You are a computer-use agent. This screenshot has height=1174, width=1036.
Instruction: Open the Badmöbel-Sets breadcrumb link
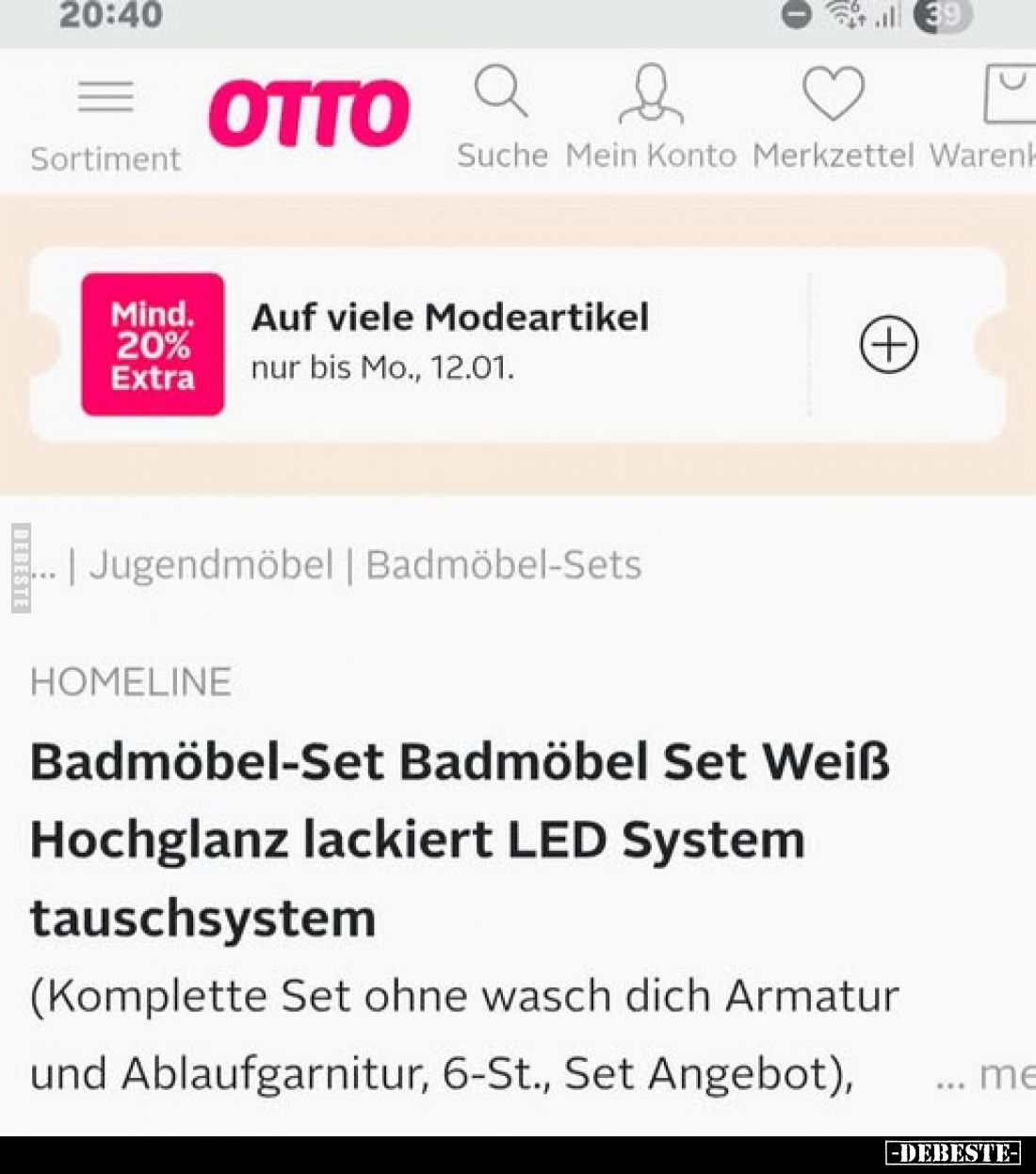pos(498,564)
